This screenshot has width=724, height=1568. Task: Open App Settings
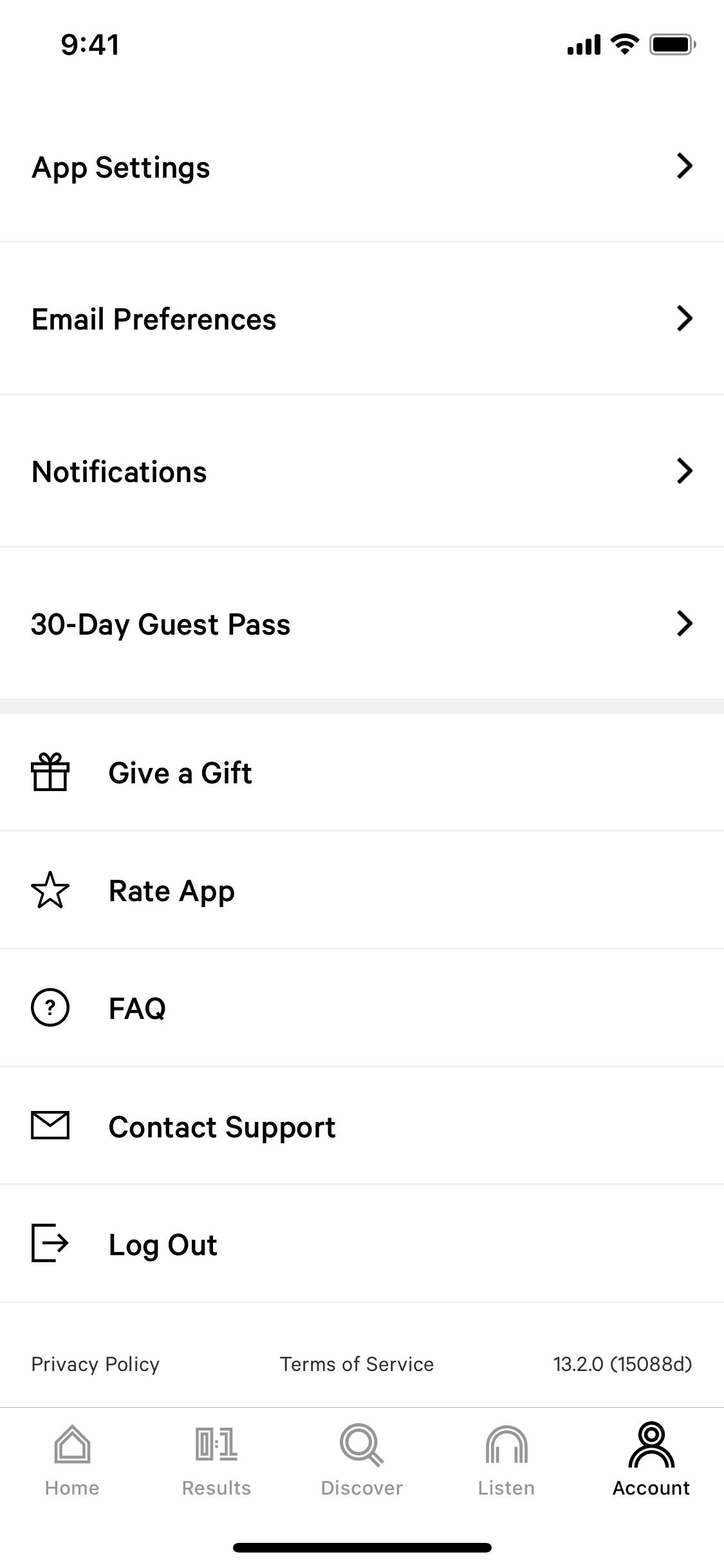click(362, 167)
